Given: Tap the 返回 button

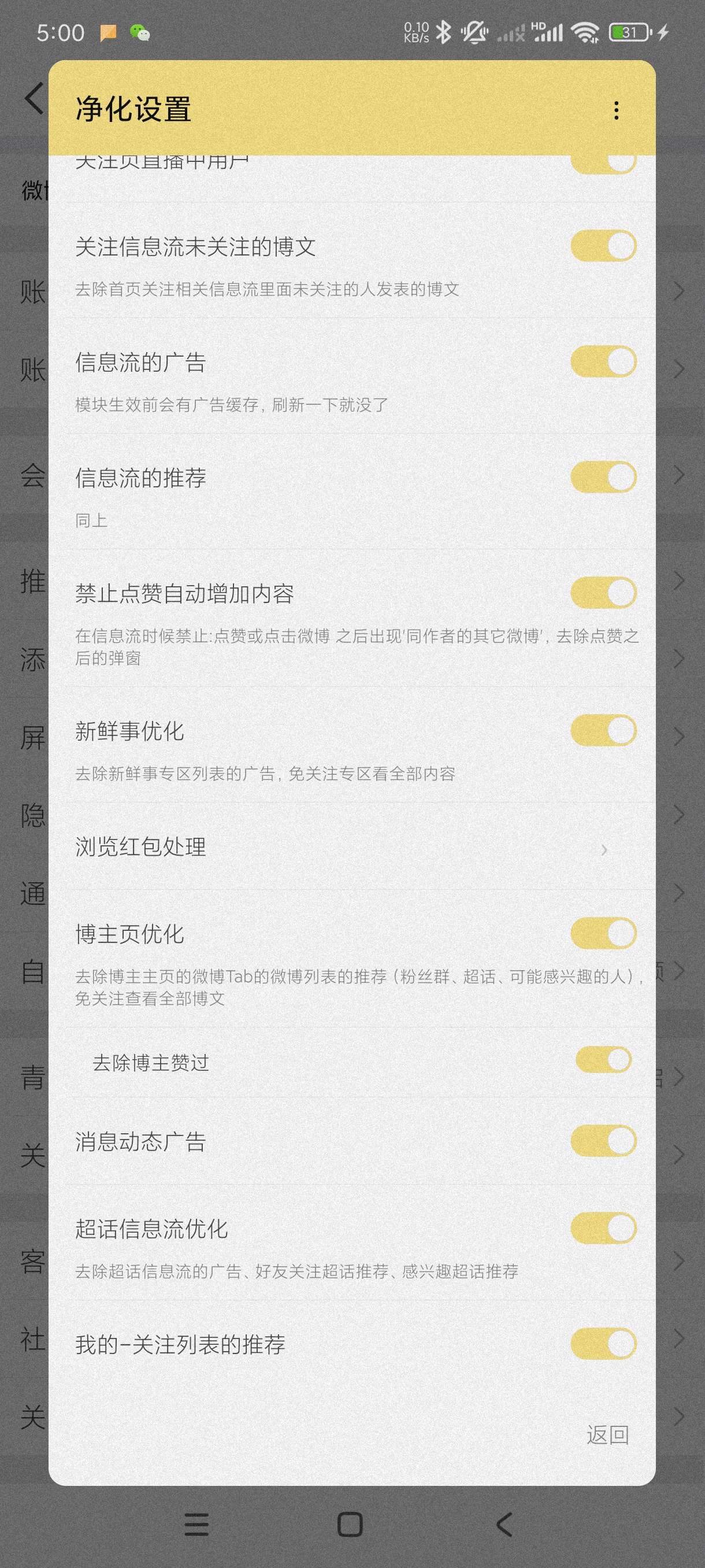Looking at the screenshot, I should [607, 1435].
